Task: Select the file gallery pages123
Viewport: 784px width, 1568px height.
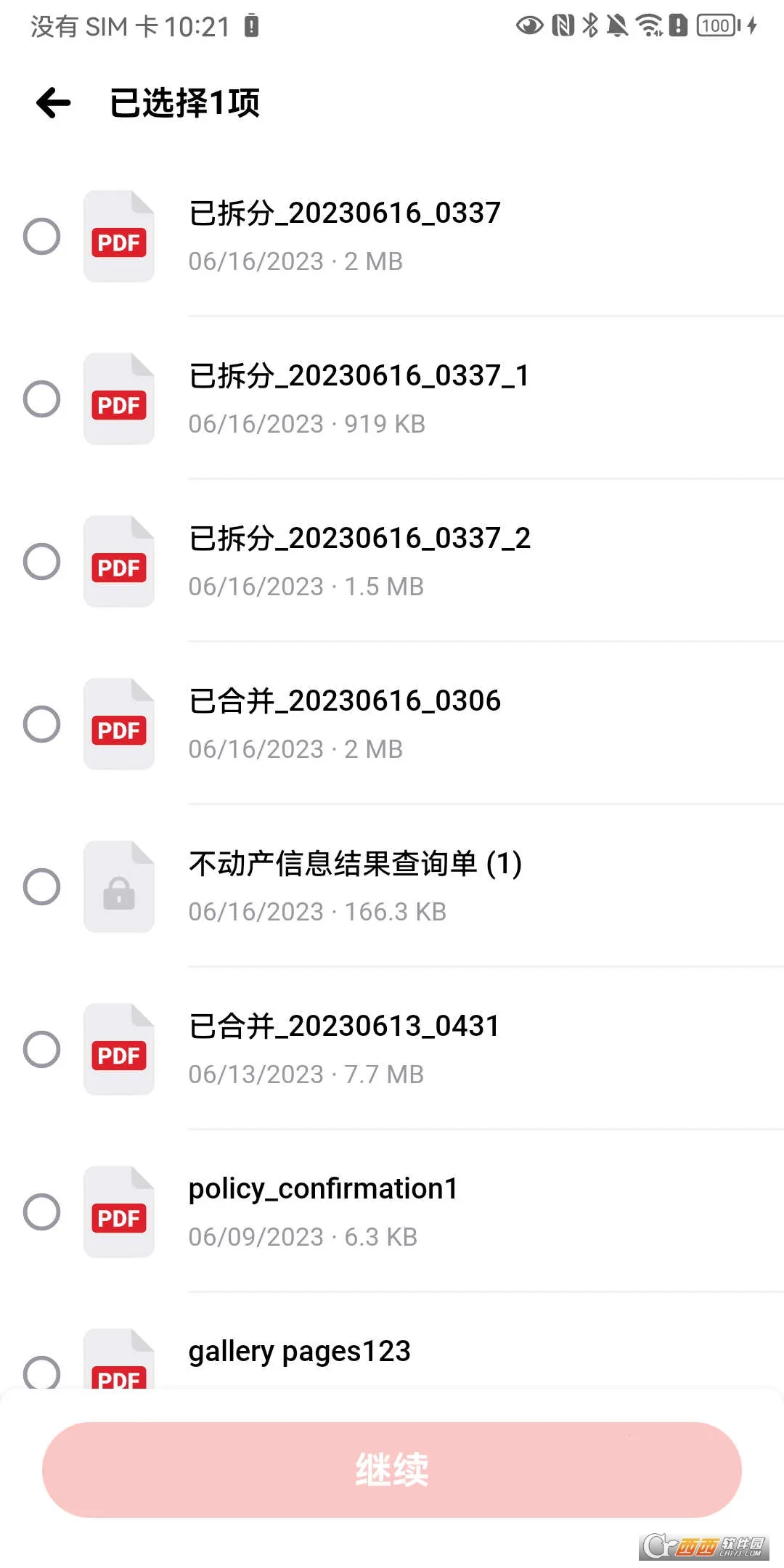Action: pos(42,1371)
